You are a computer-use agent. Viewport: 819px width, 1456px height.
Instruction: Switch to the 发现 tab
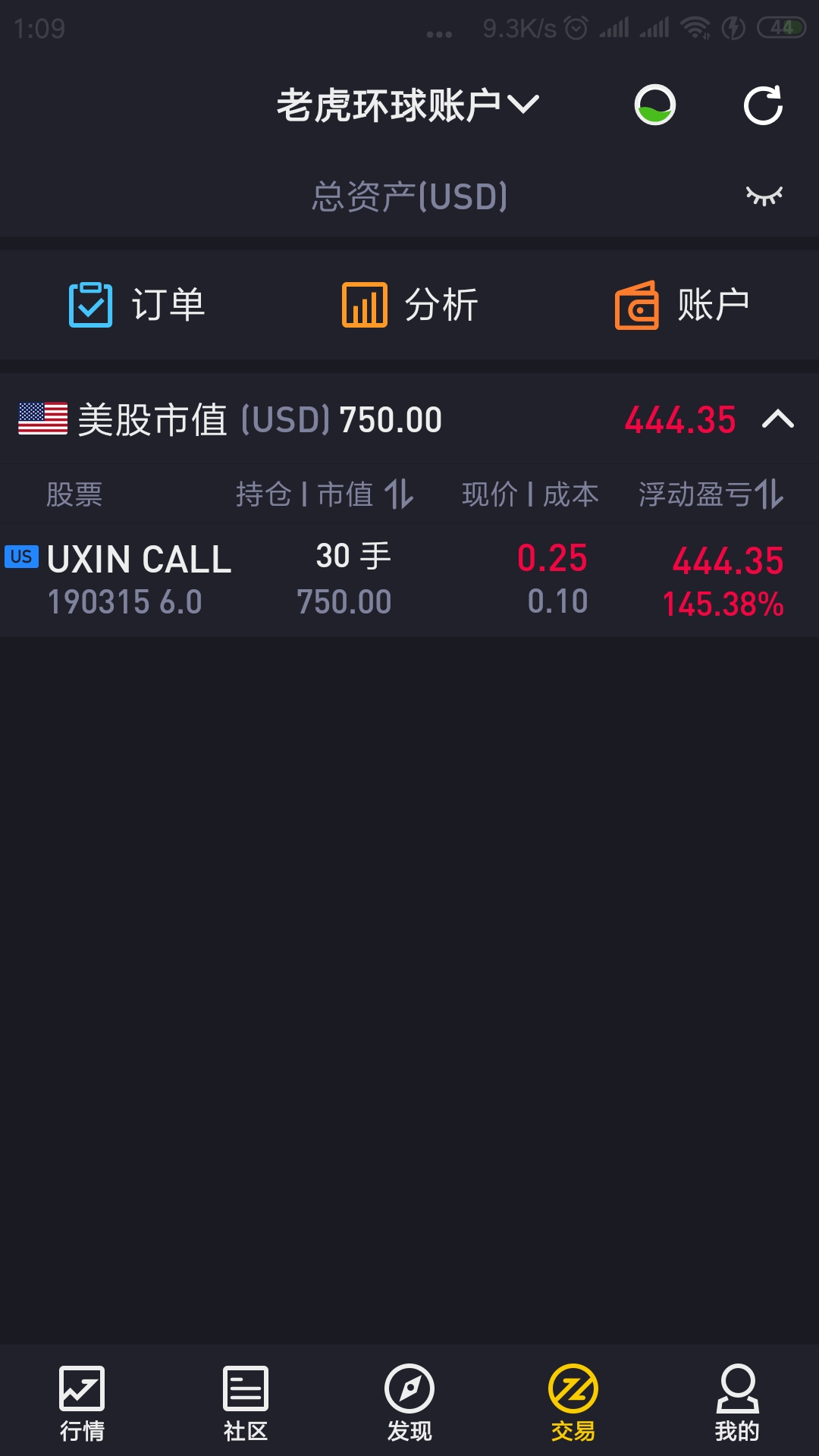point(409,1403)
